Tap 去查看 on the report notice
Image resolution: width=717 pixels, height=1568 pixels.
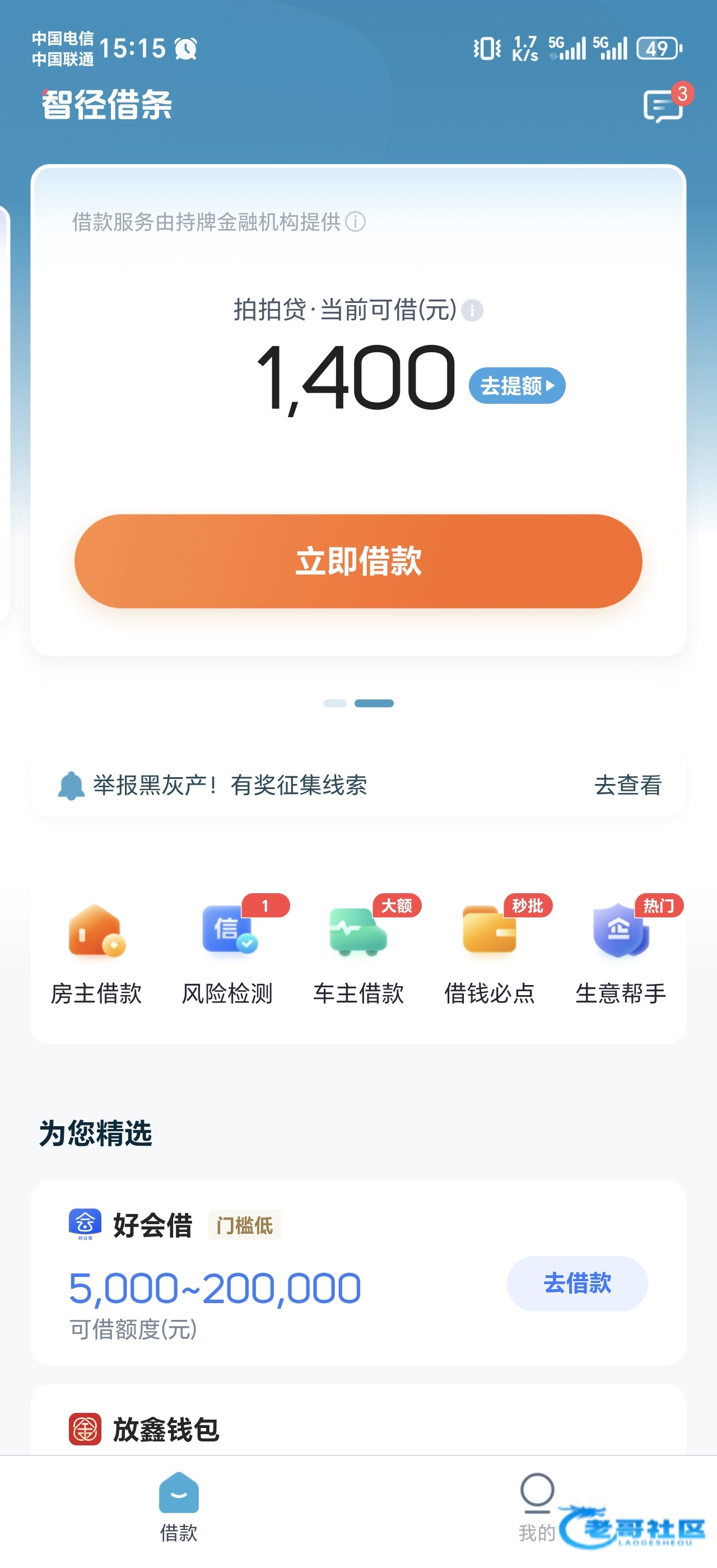[x=627, y=785]
